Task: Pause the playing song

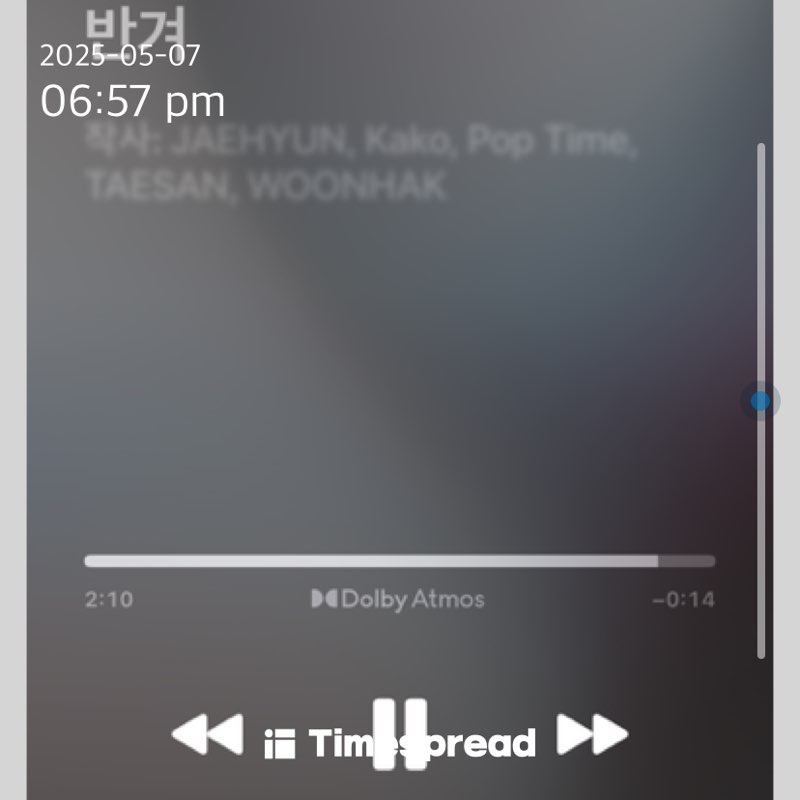Action: [400, 735]
